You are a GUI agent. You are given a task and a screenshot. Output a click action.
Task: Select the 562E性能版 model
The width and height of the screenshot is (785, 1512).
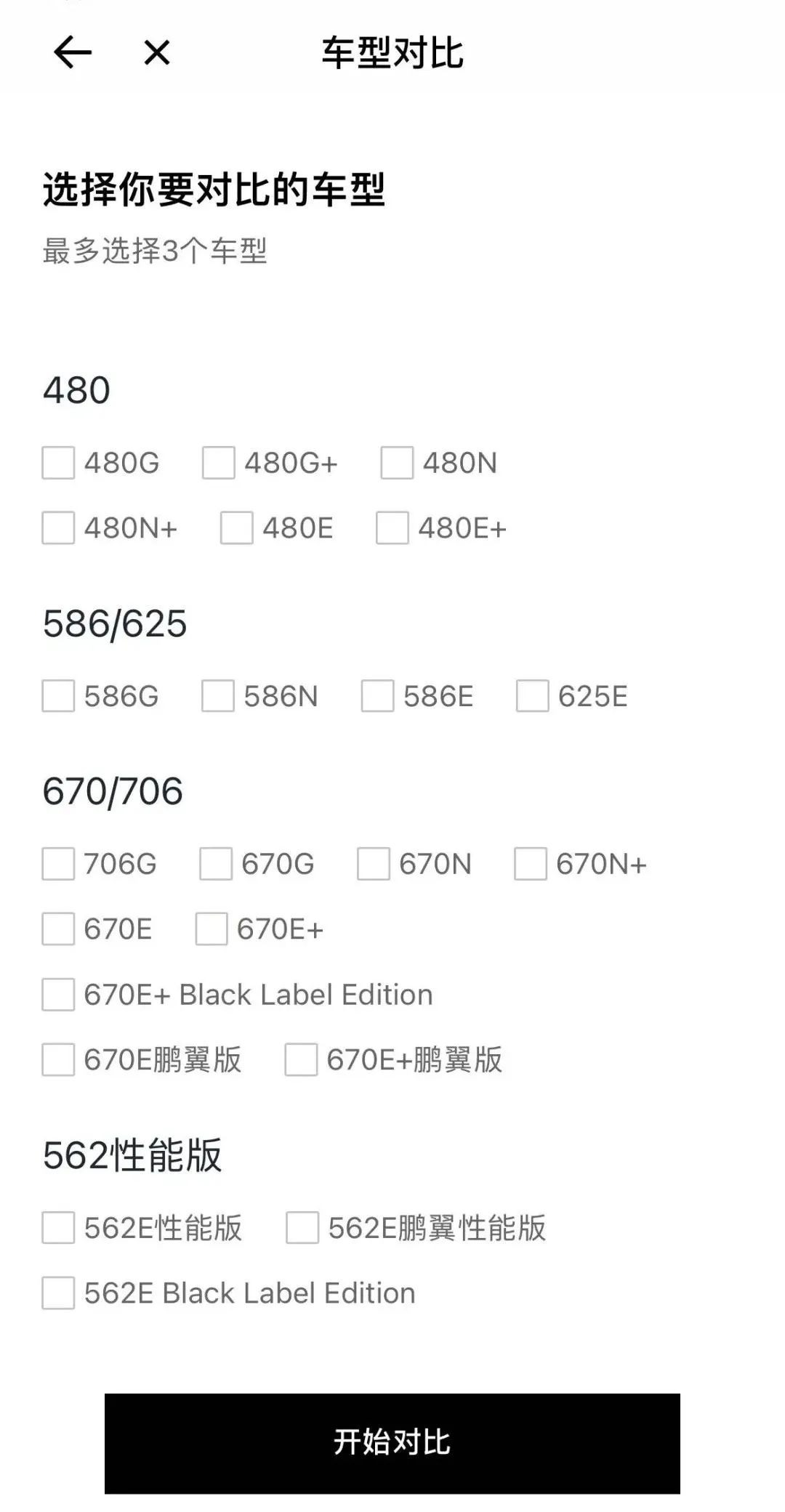coord(58,1228)
